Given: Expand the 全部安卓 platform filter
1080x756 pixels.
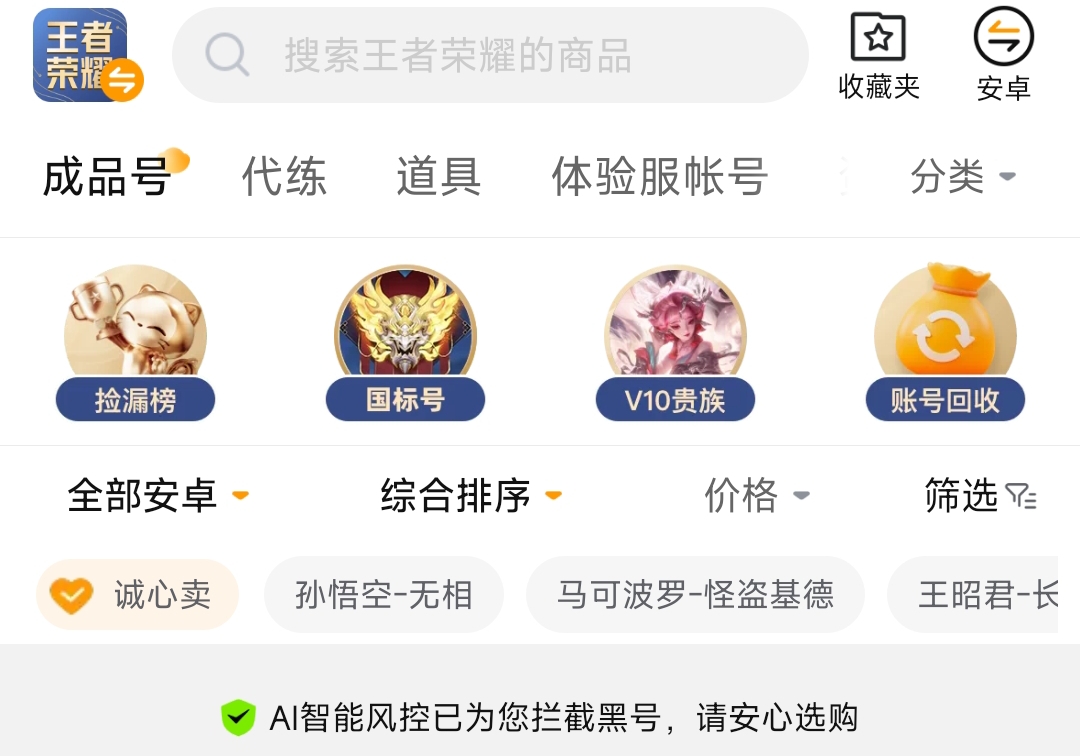Looking at the screenshot, I should [x=157, y=495].
